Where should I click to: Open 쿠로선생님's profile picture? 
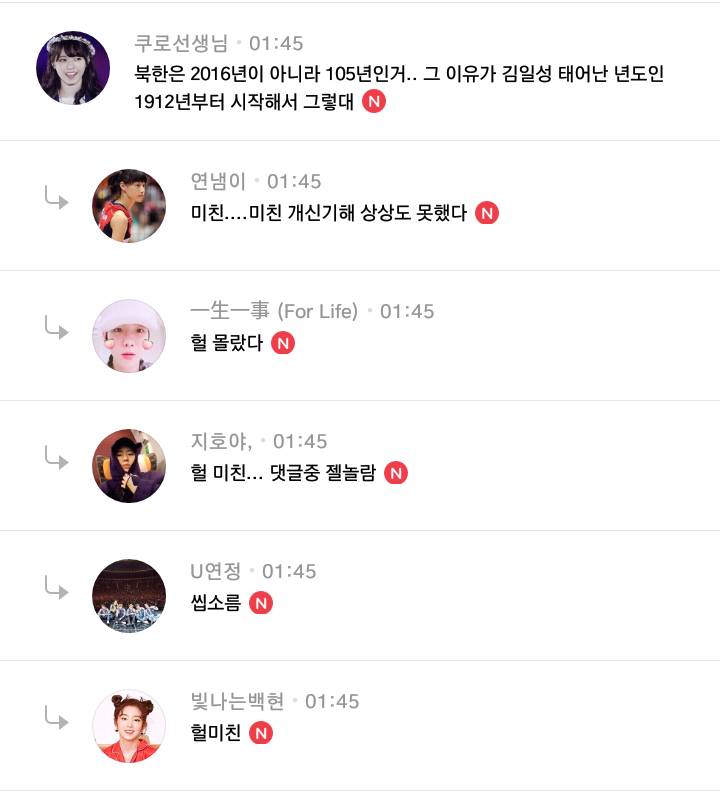(x=73, y=68)
